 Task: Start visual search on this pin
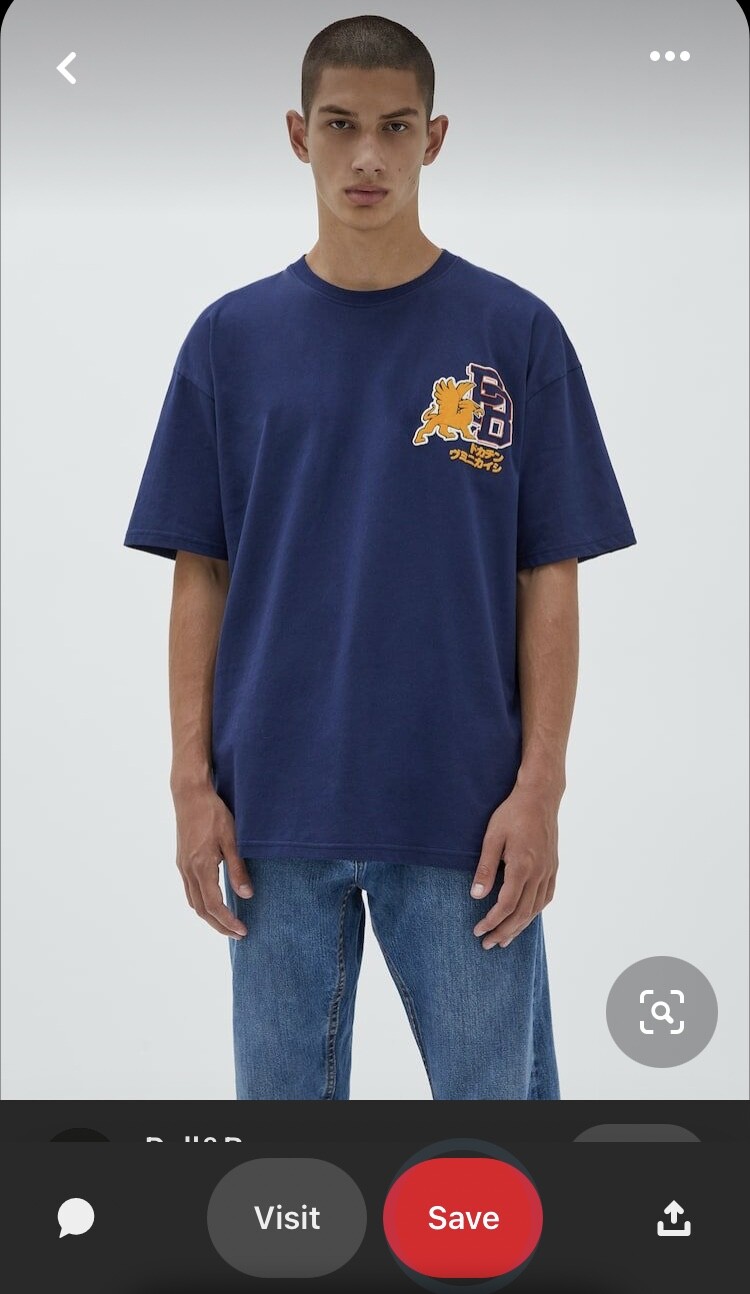[x=661, y=1011]
